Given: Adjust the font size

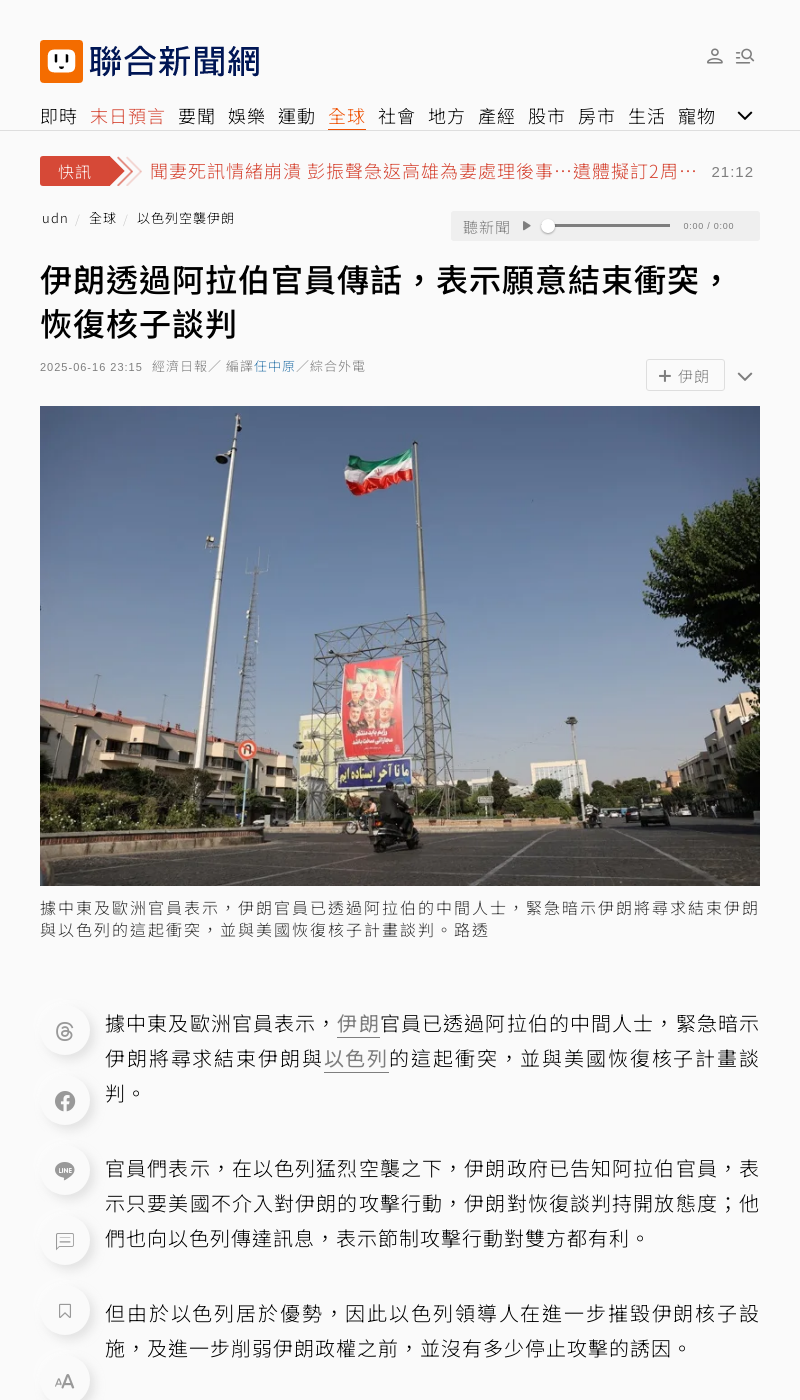Looking at the screenshot, I should (65, 1381).
